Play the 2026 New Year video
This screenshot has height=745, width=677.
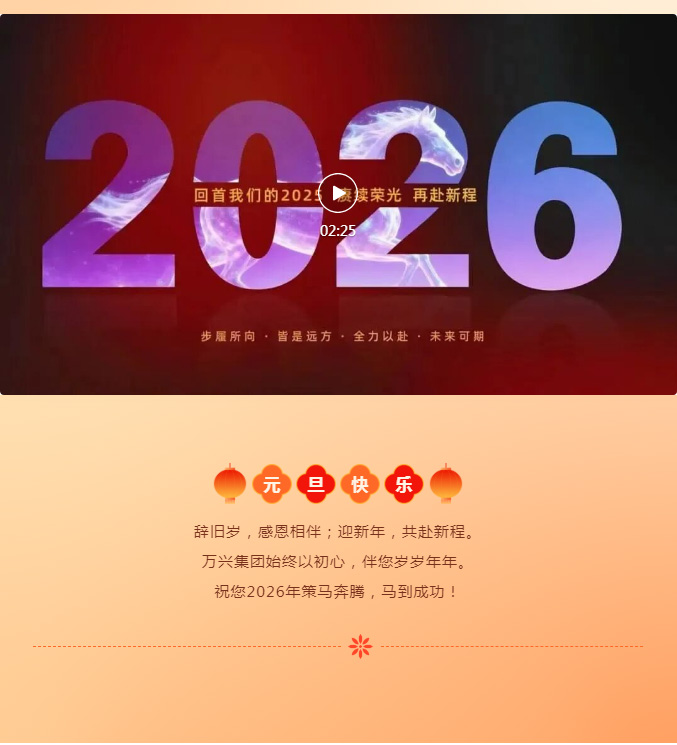point(338,193)
